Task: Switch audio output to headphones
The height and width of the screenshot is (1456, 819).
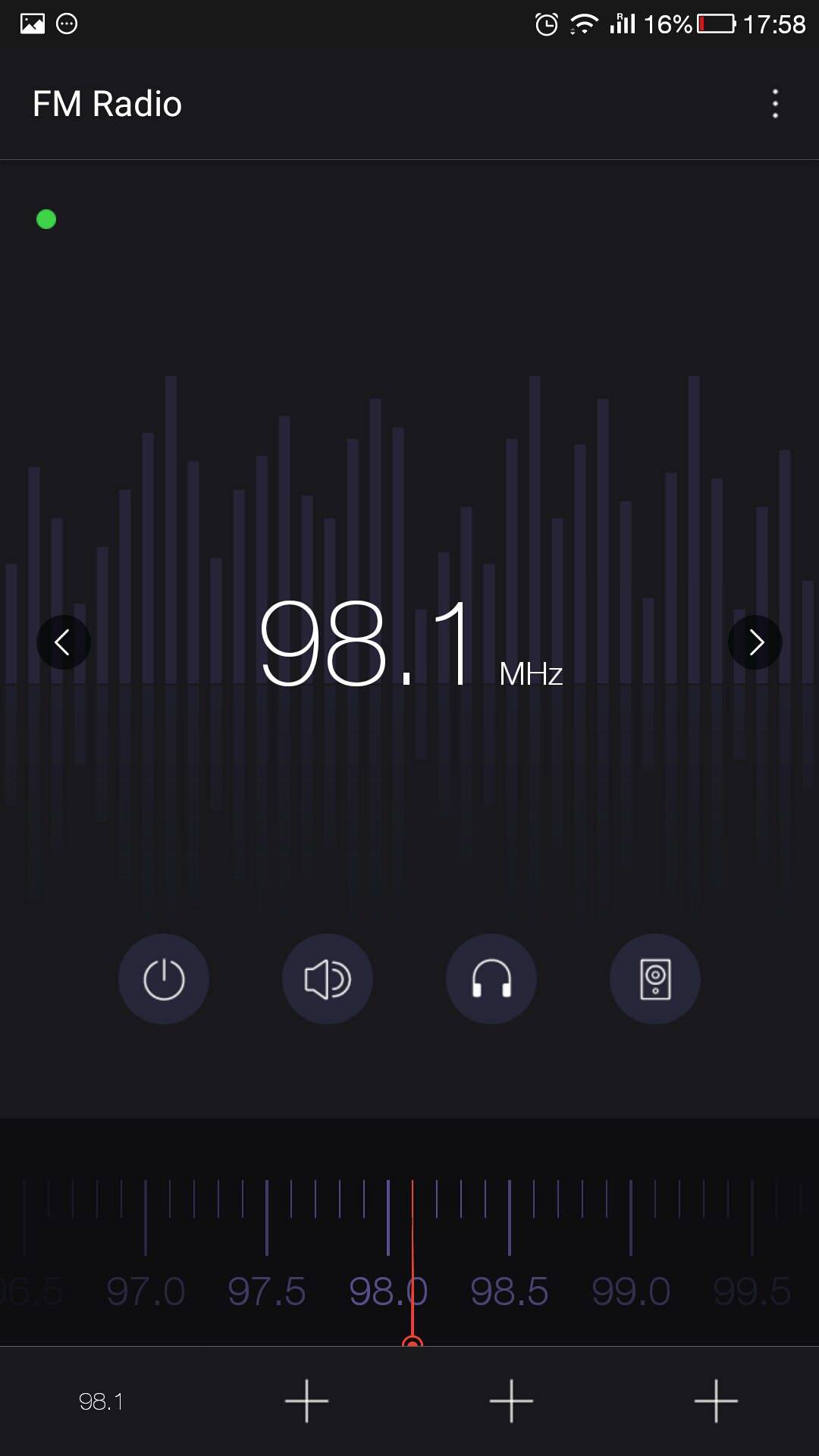Action: point(491,979)
